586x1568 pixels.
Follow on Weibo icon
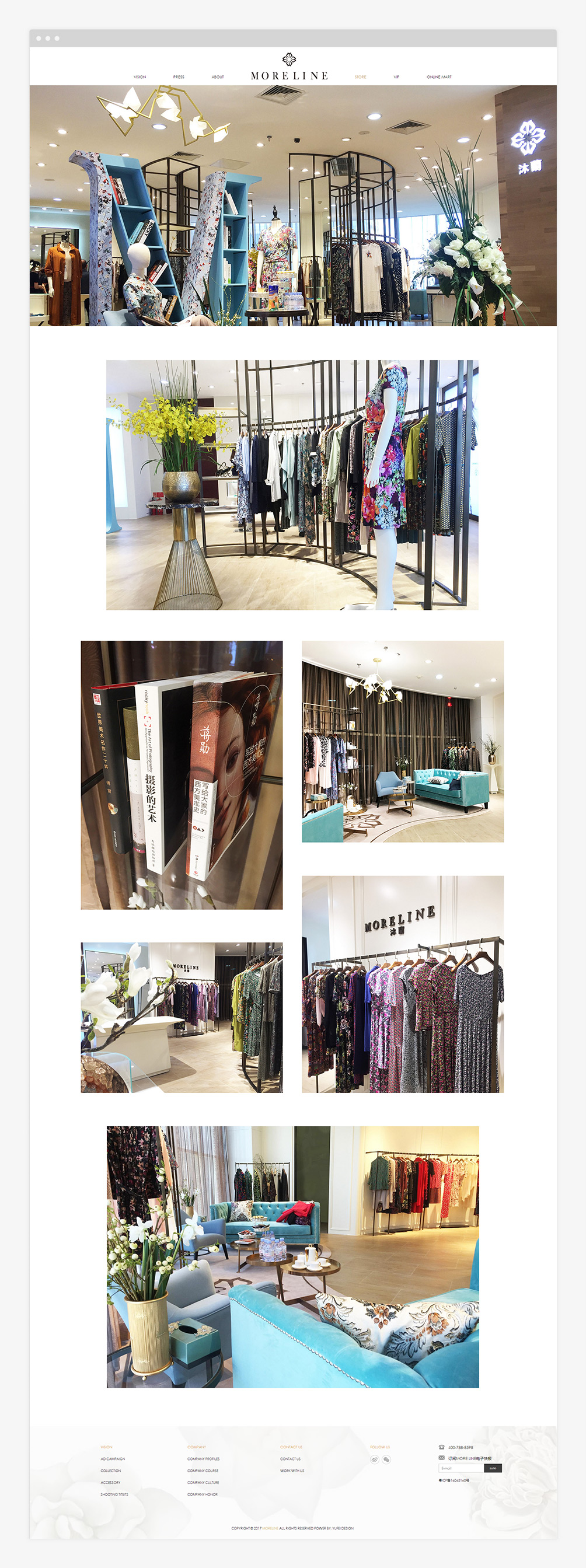point(374,1459)
